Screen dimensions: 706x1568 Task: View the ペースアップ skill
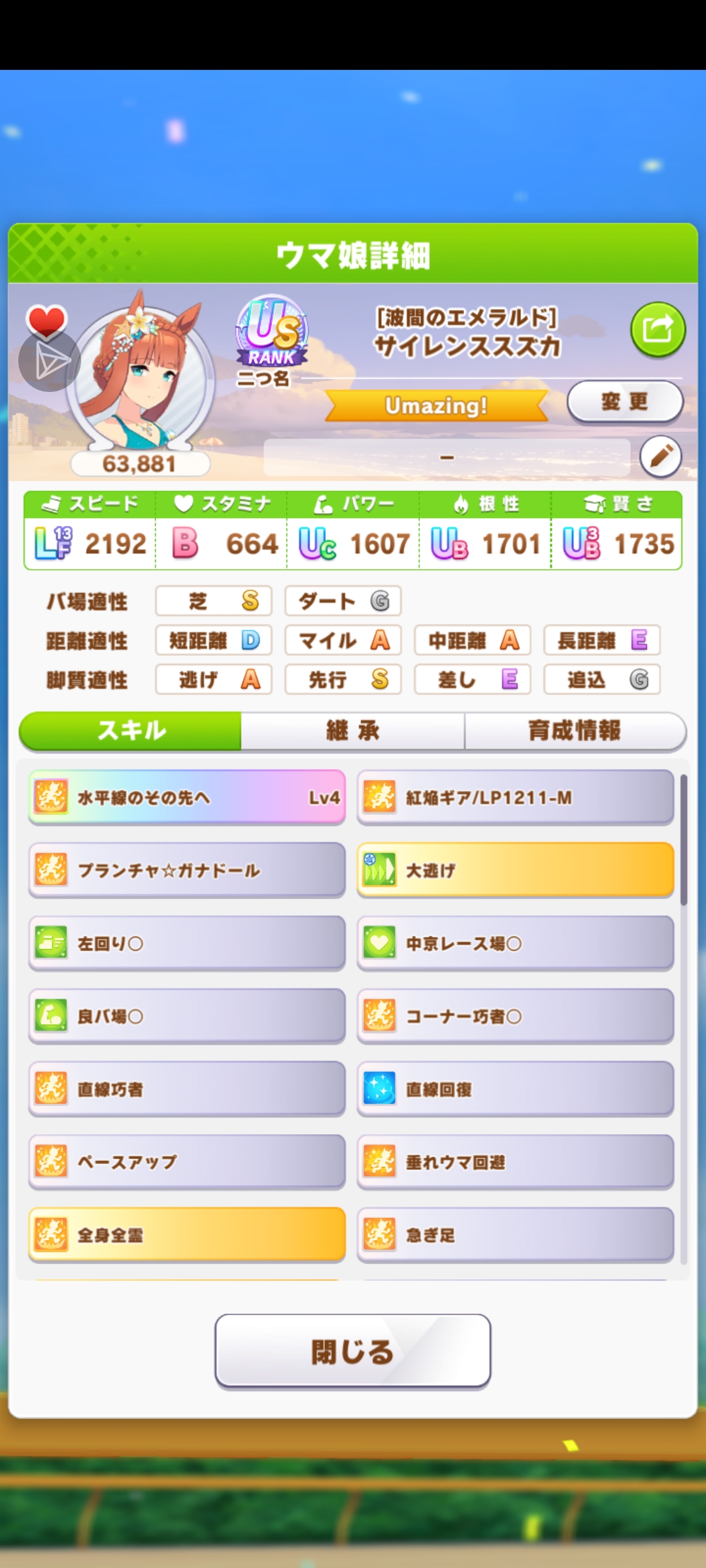[x=187, y=1162]
